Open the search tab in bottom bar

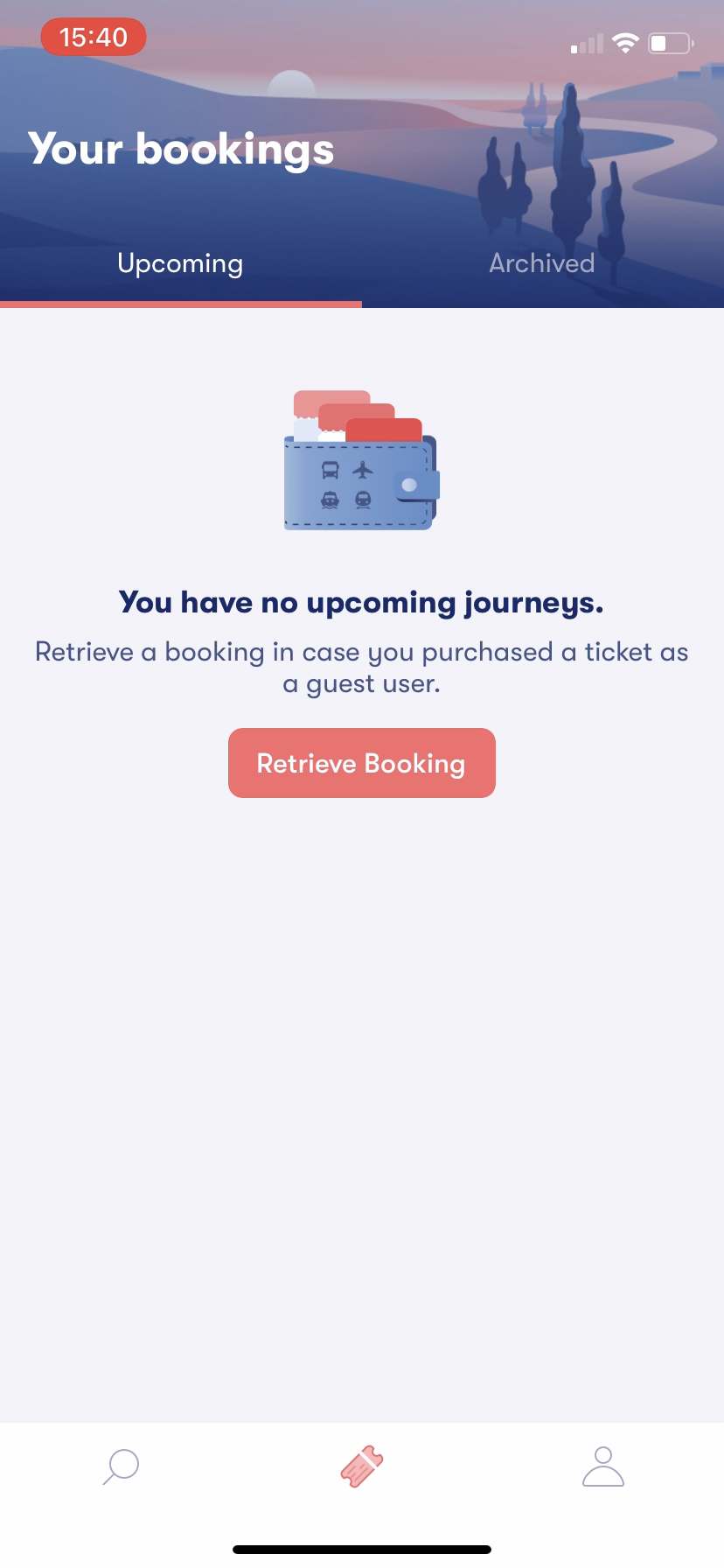coord(121,1466)
